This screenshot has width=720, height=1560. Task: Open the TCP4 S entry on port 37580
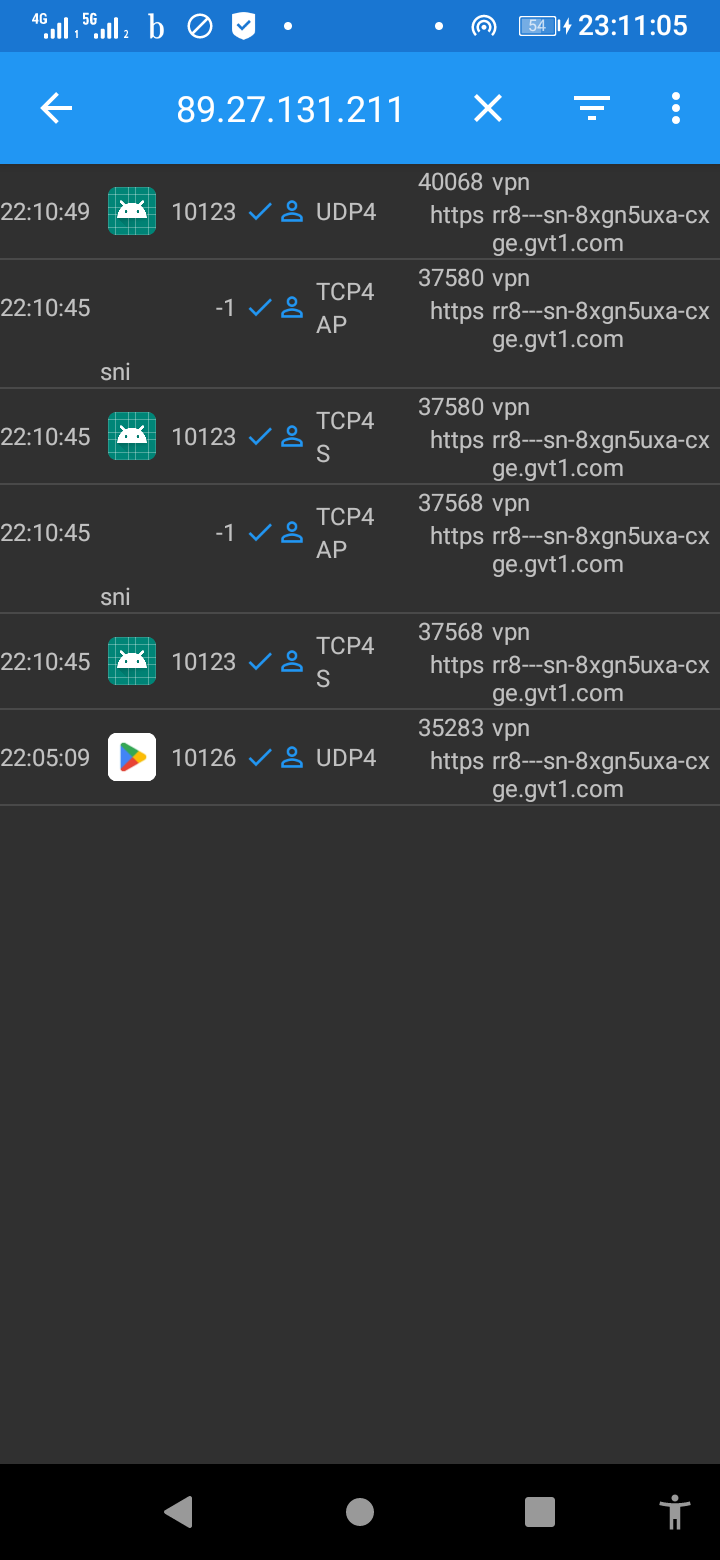pos(360,437)
